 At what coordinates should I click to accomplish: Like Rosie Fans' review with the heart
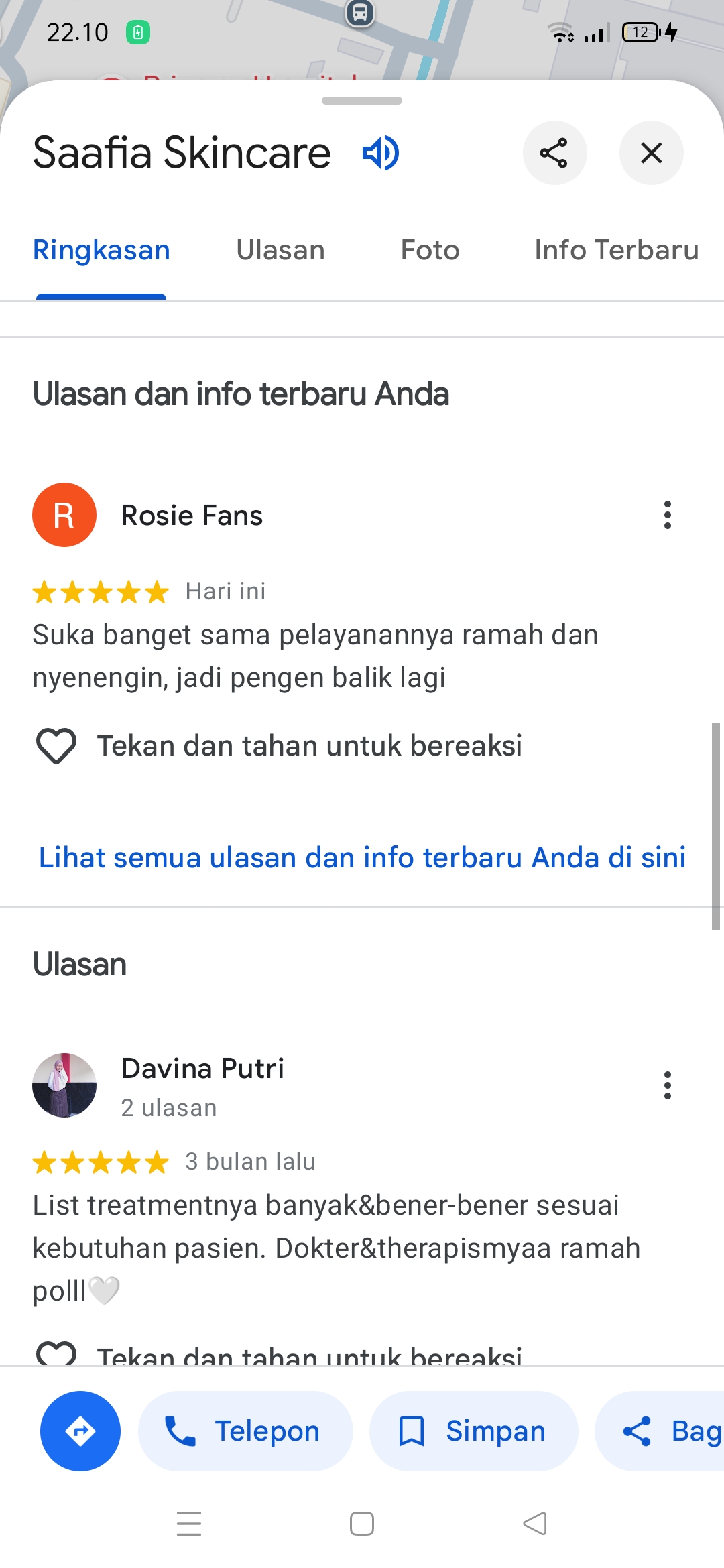(x=56, y=745)
